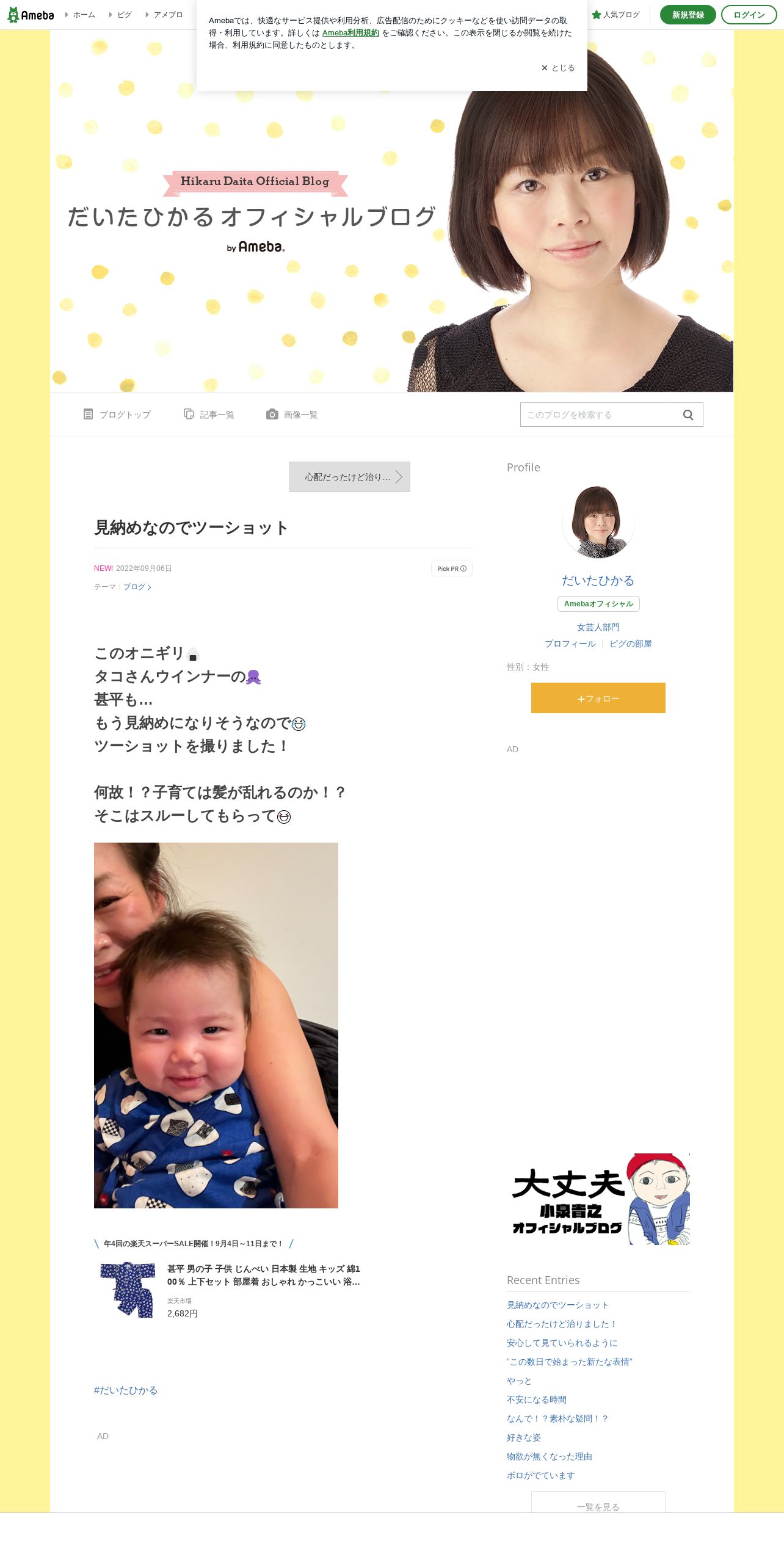Follow だいたひかる with +フォロー
784x1568 pixels.
[x=598, y=698]
